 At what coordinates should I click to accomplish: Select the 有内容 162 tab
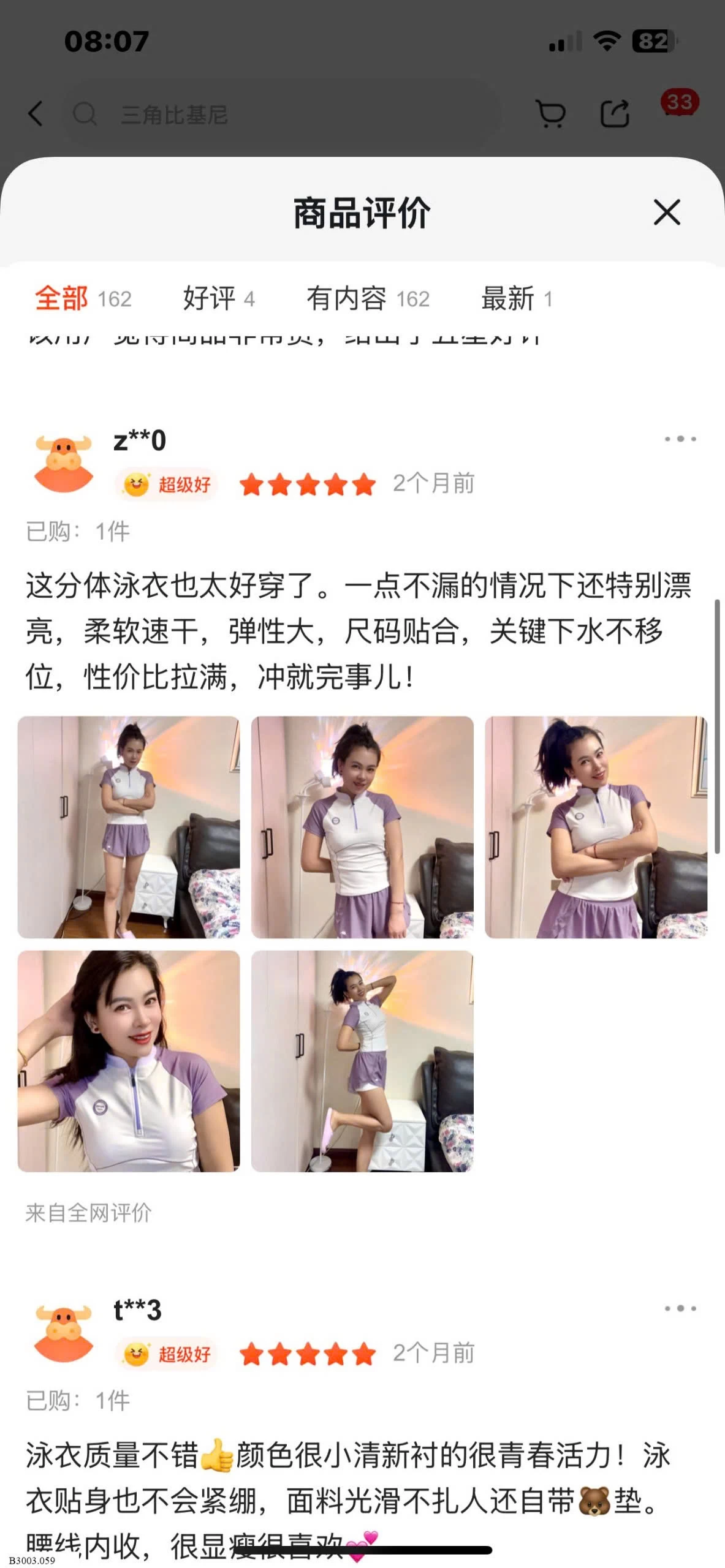click(x=368, y=299)
